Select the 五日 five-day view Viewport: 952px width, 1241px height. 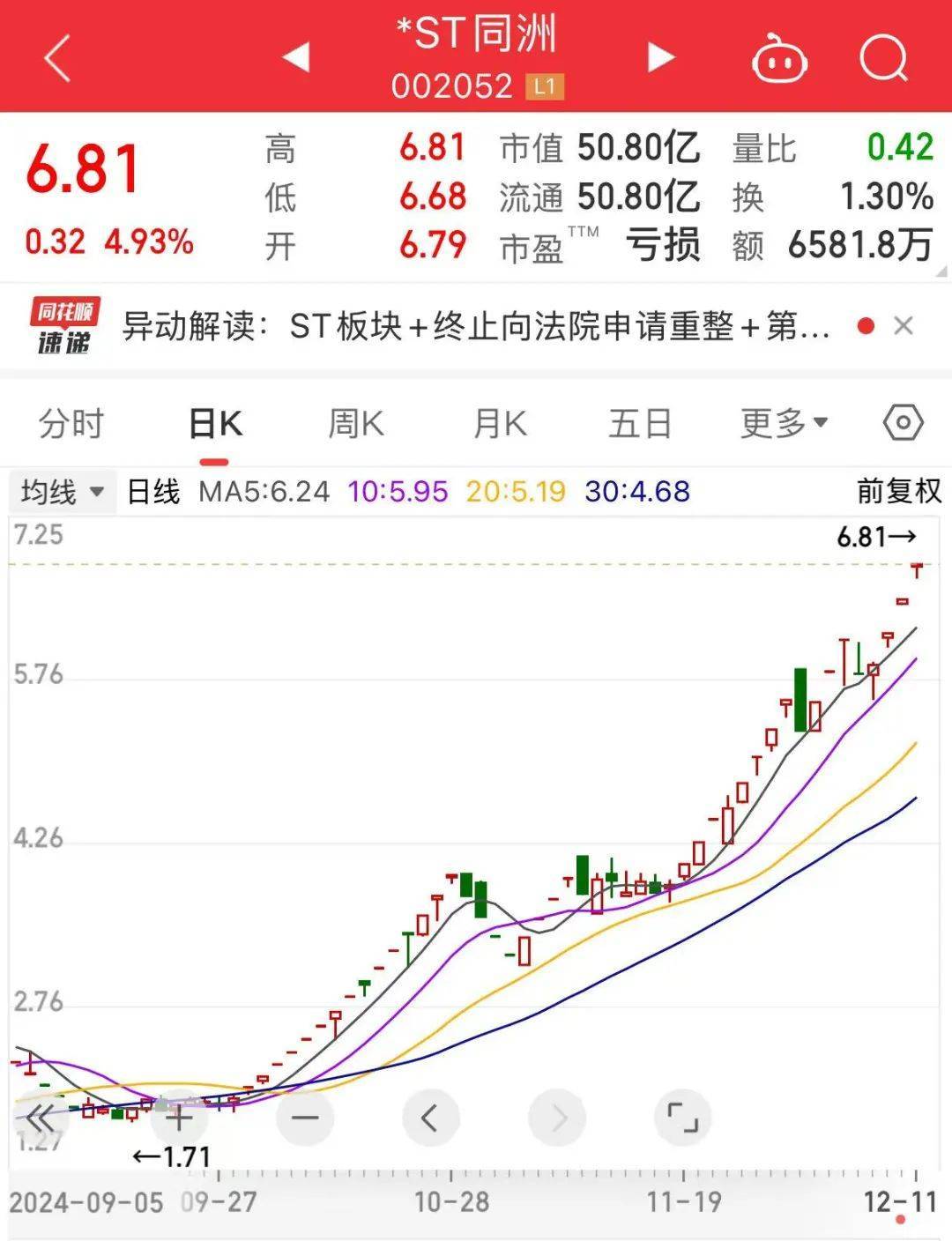(x=638, y=423)
